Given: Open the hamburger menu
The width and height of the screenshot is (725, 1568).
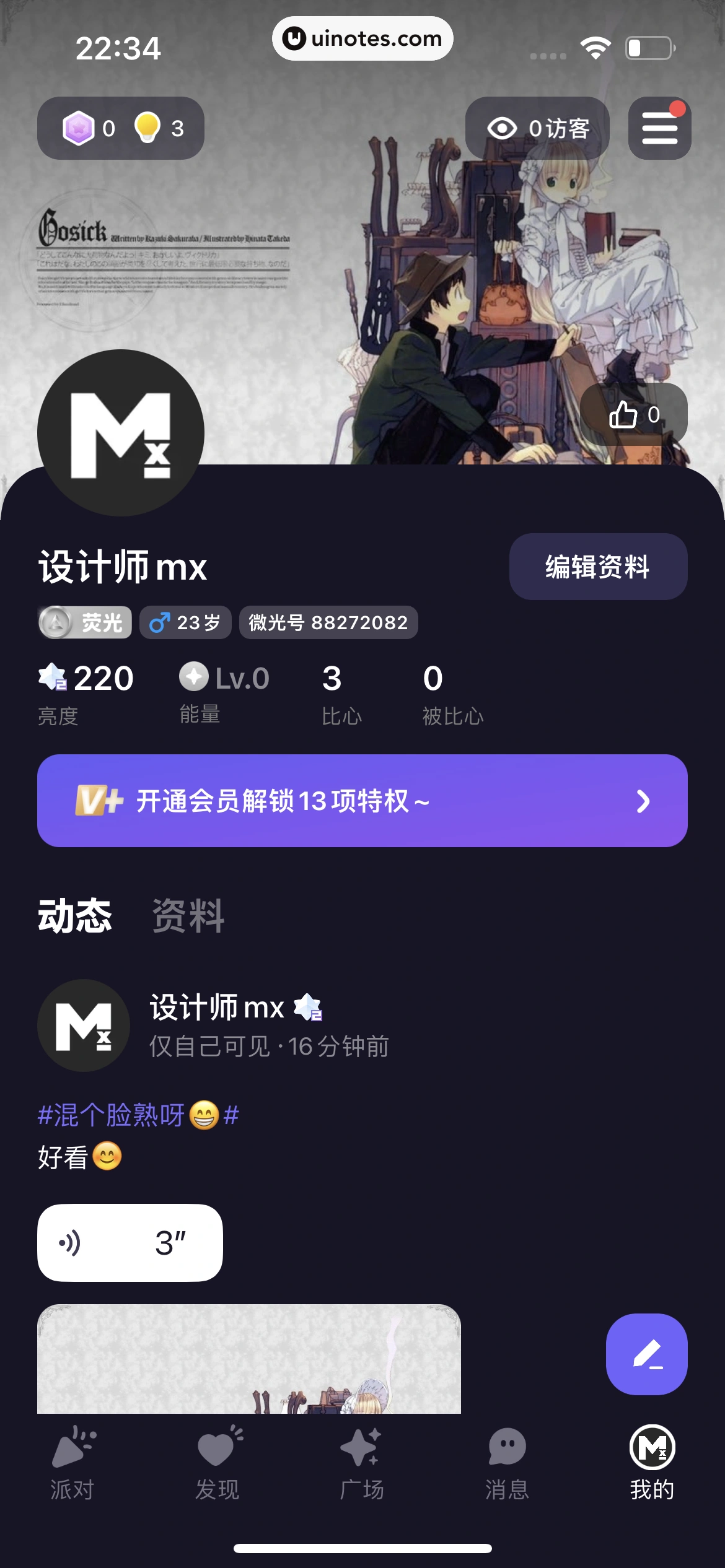Looking at the screenshot, I should click(659, 128).
